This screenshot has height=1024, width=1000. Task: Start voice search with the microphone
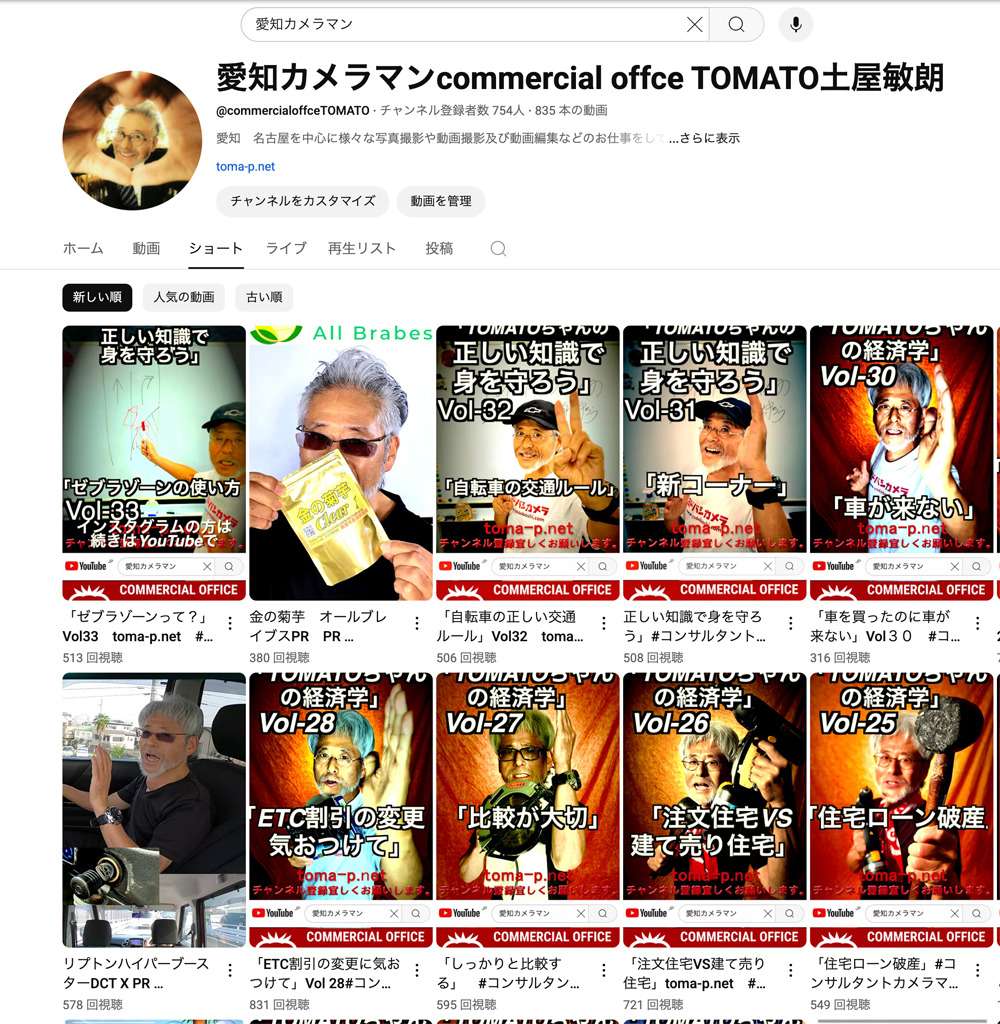pos(795,25)
